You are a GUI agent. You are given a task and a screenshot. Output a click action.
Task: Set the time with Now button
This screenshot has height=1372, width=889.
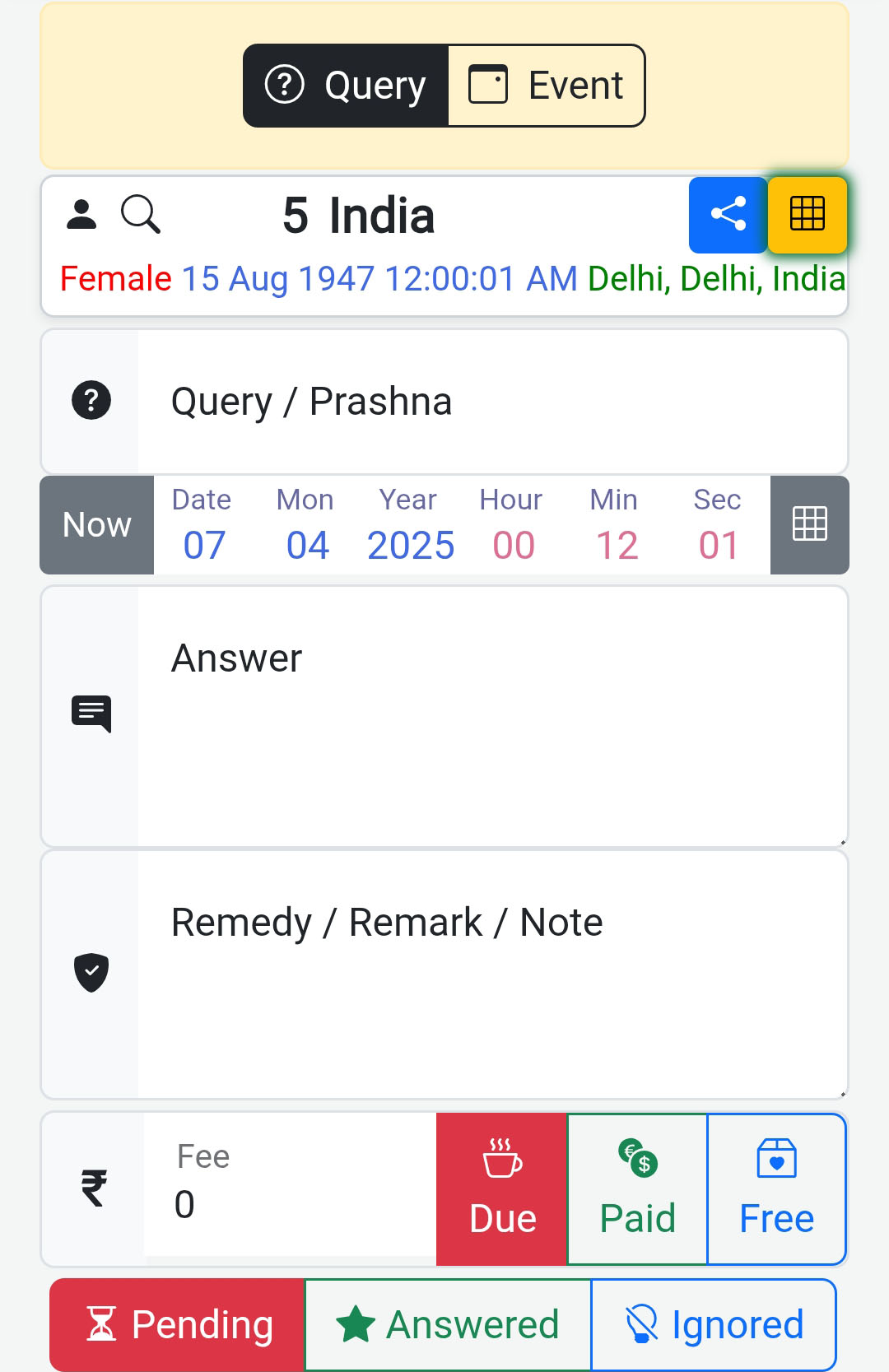pyautogui.click(x=97, y=525)
